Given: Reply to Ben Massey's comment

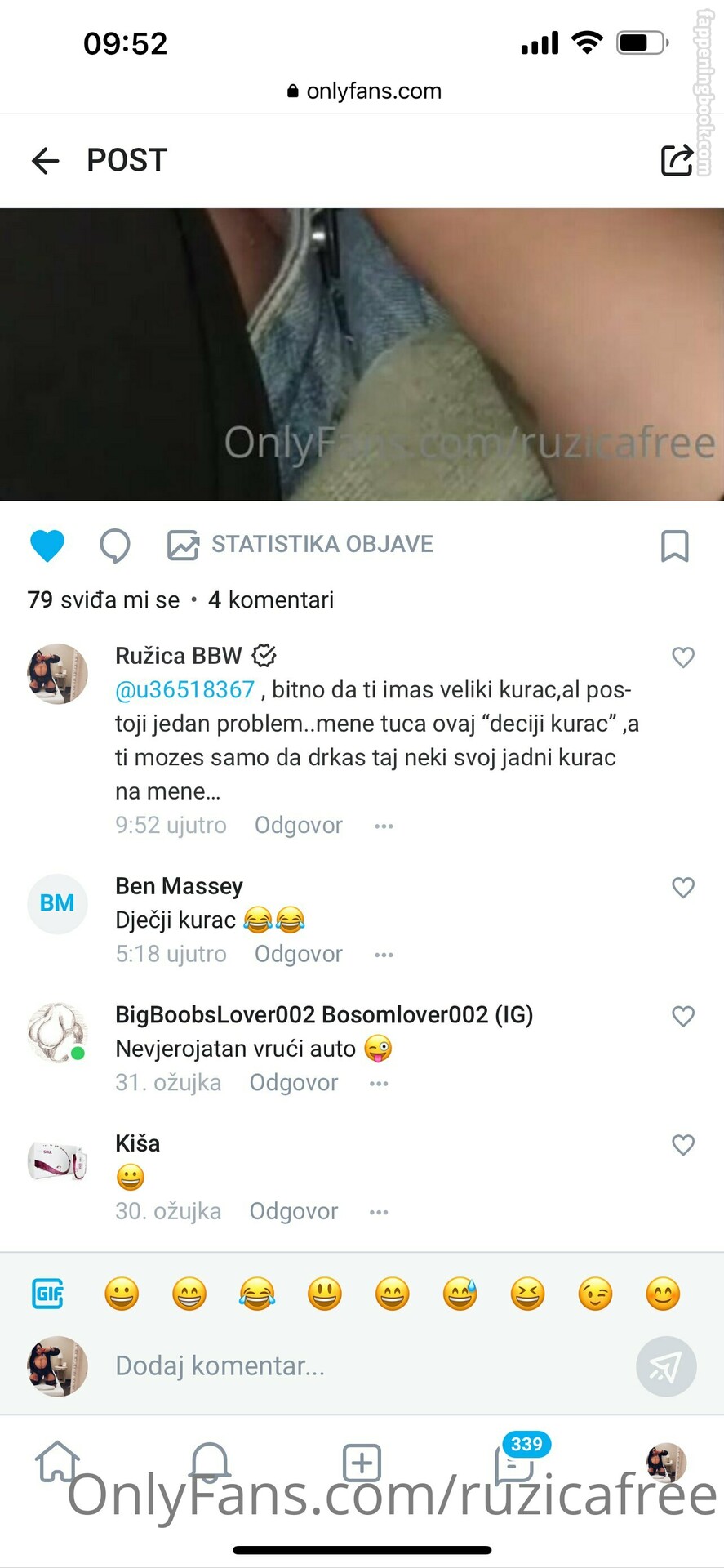Looking at the screenshot, I should coord(299,954).
